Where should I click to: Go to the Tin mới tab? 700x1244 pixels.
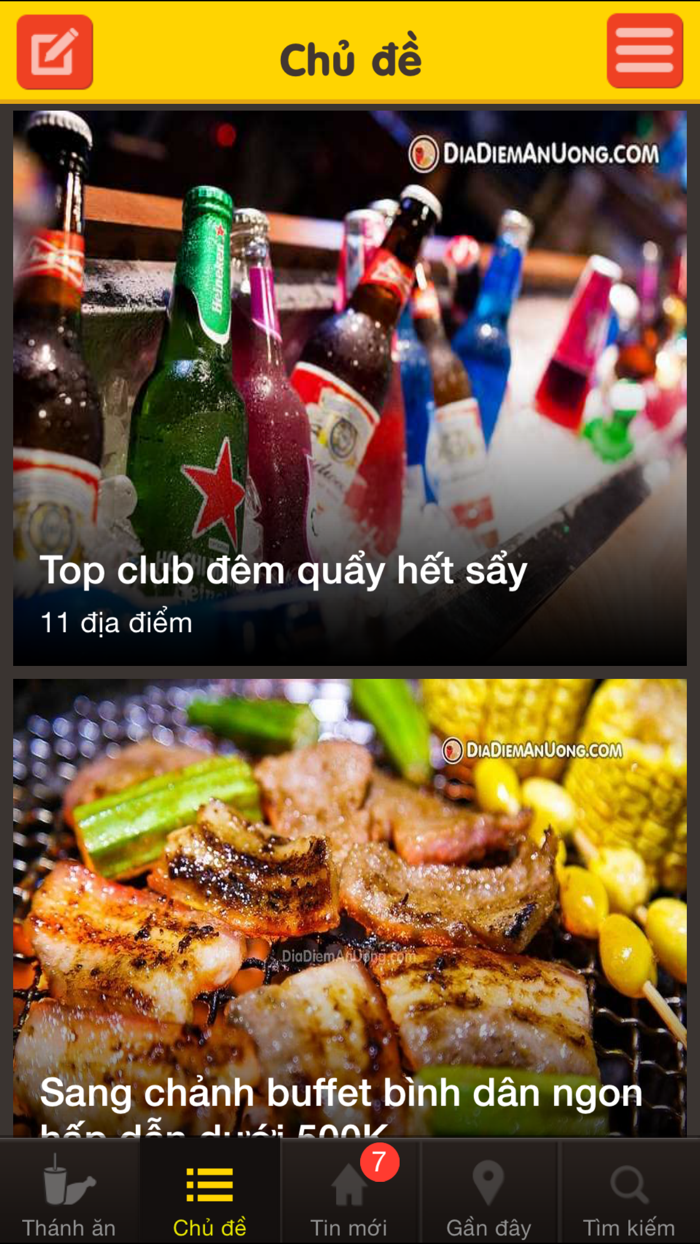[350, 1194]
